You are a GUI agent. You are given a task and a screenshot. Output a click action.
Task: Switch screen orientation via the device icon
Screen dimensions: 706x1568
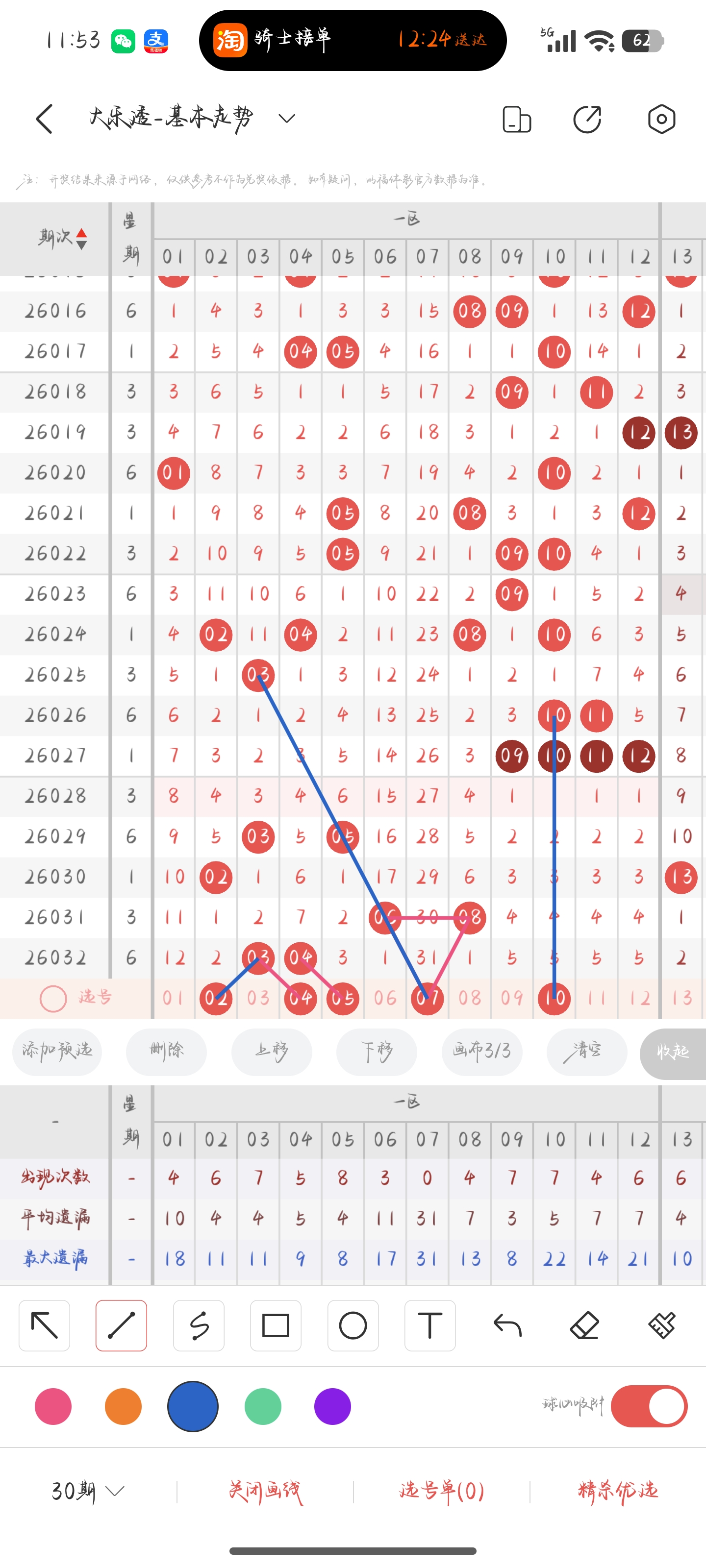pos(517,119)
